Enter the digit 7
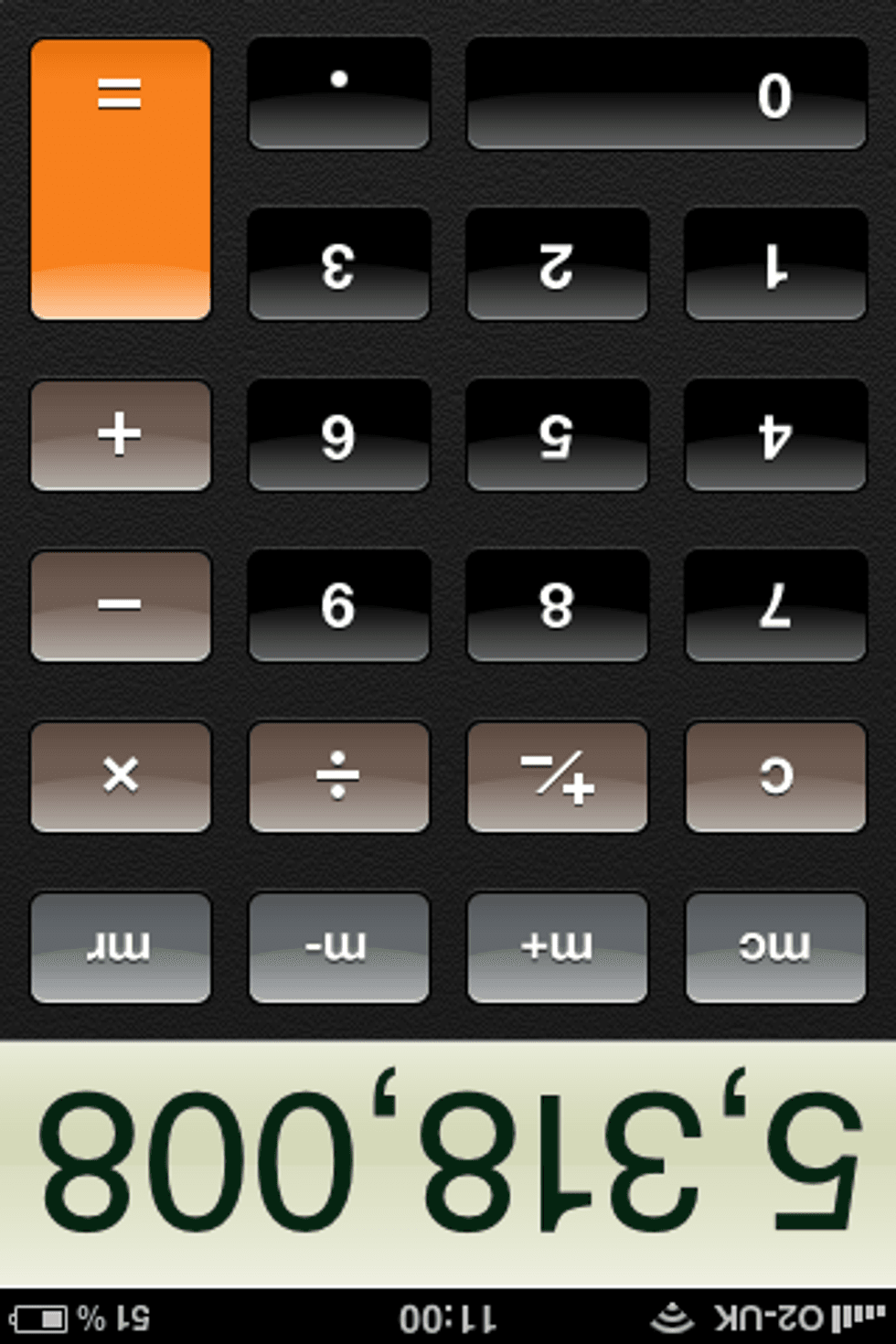896x1344 pixels. [x=775, y=605]
